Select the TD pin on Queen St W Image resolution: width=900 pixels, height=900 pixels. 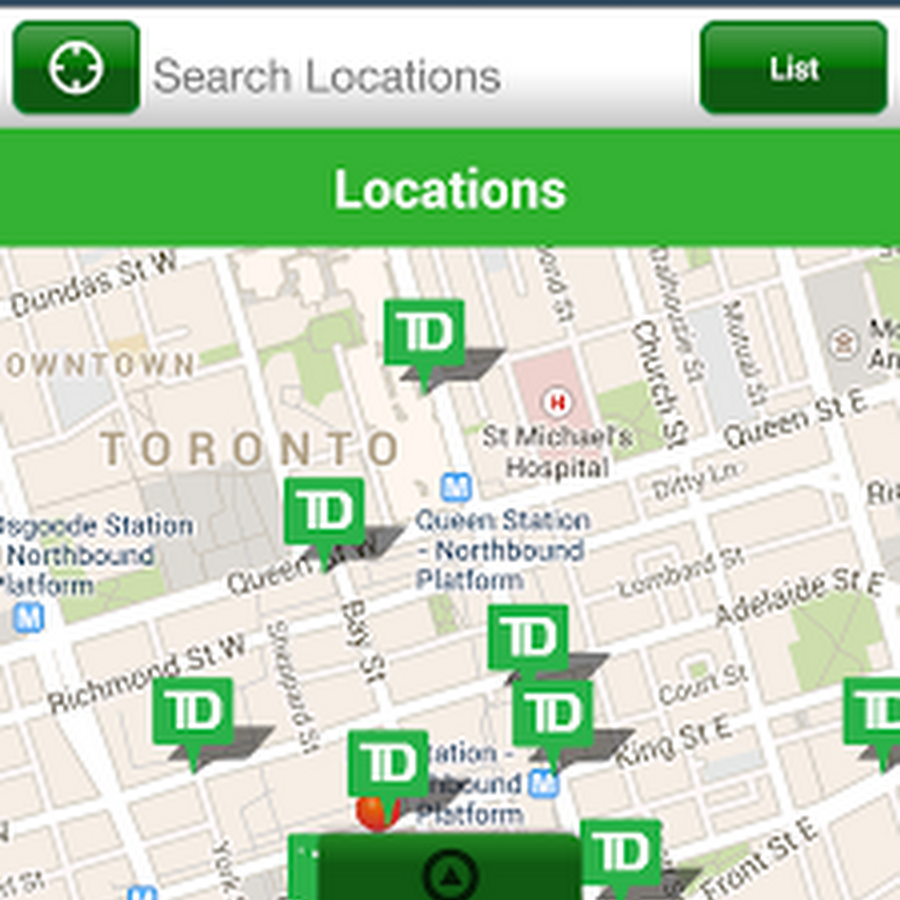click(324, 513)
